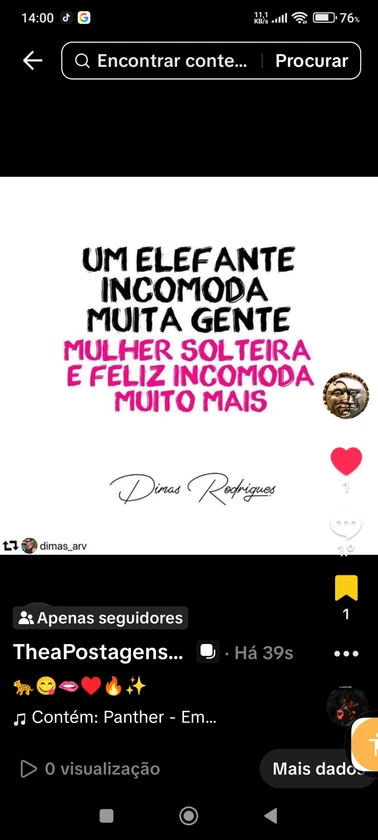
Task: Open TheaPostagens username
Action: (x=99, y=652)
